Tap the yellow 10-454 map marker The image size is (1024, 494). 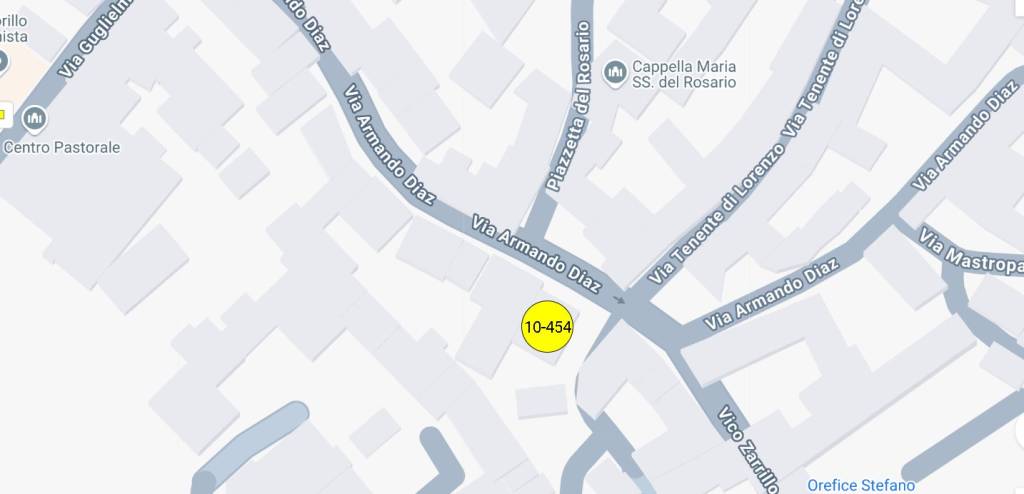pyautogui.click(x=547, y=326)
